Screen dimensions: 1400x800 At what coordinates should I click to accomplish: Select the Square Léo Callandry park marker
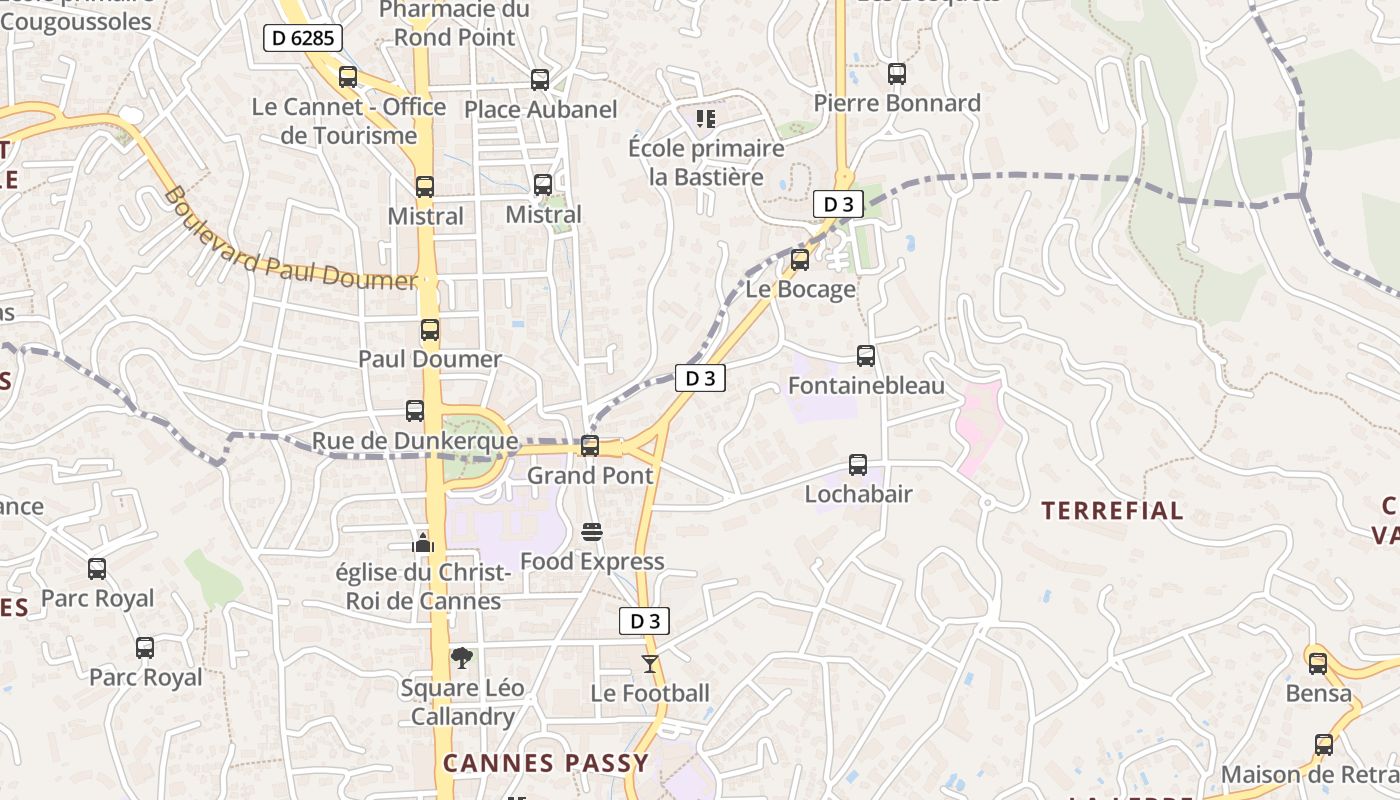[461, 658]
